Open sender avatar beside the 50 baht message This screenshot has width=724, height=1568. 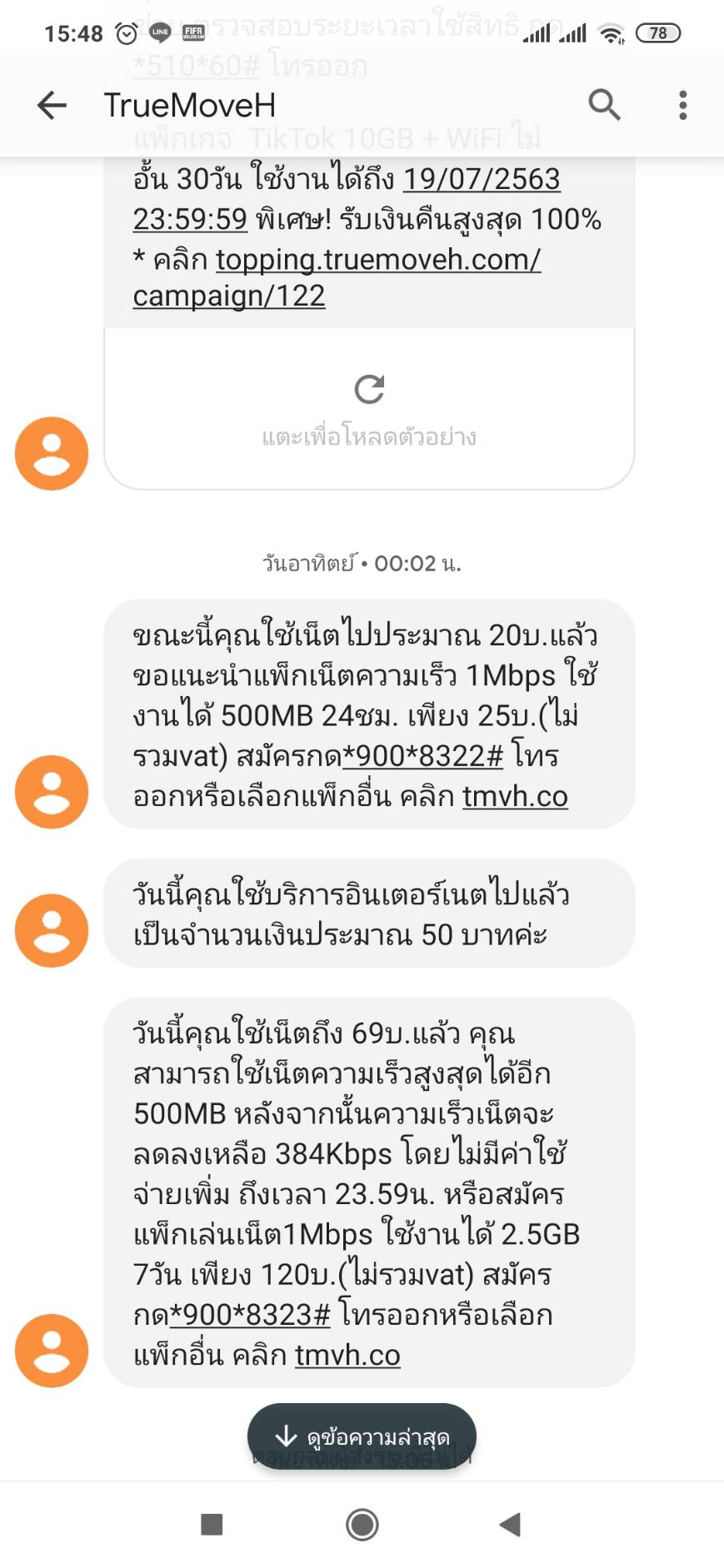click(52, 930)
